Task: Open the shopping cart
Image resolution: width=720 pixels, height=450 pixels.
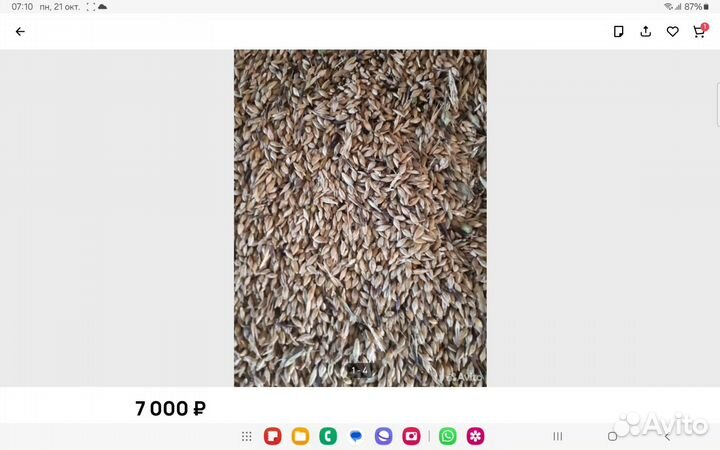Action: coord(699,31)
